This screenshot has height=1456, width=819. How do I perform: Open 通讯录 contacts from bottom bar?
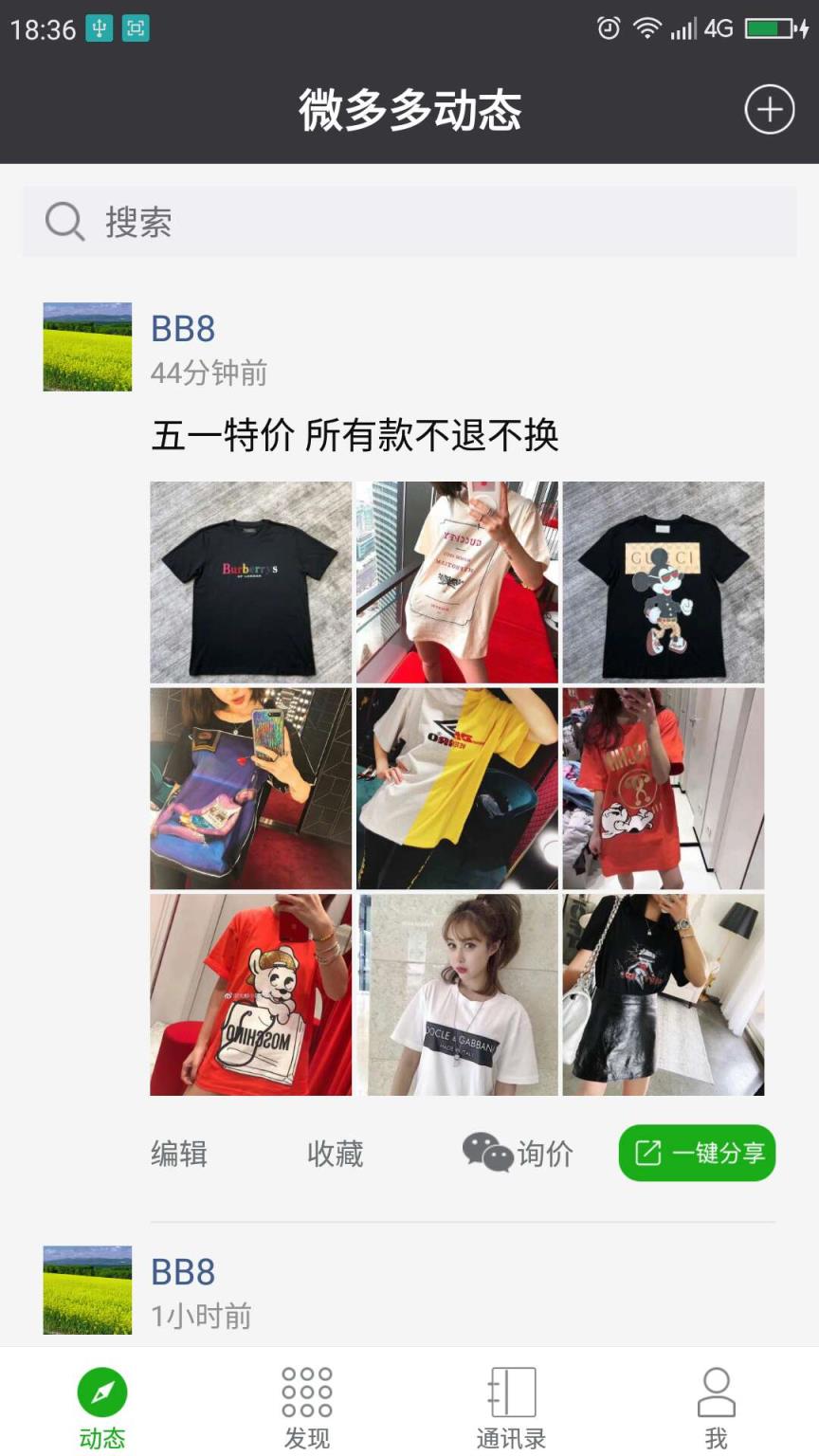(x=511, y=1387)
